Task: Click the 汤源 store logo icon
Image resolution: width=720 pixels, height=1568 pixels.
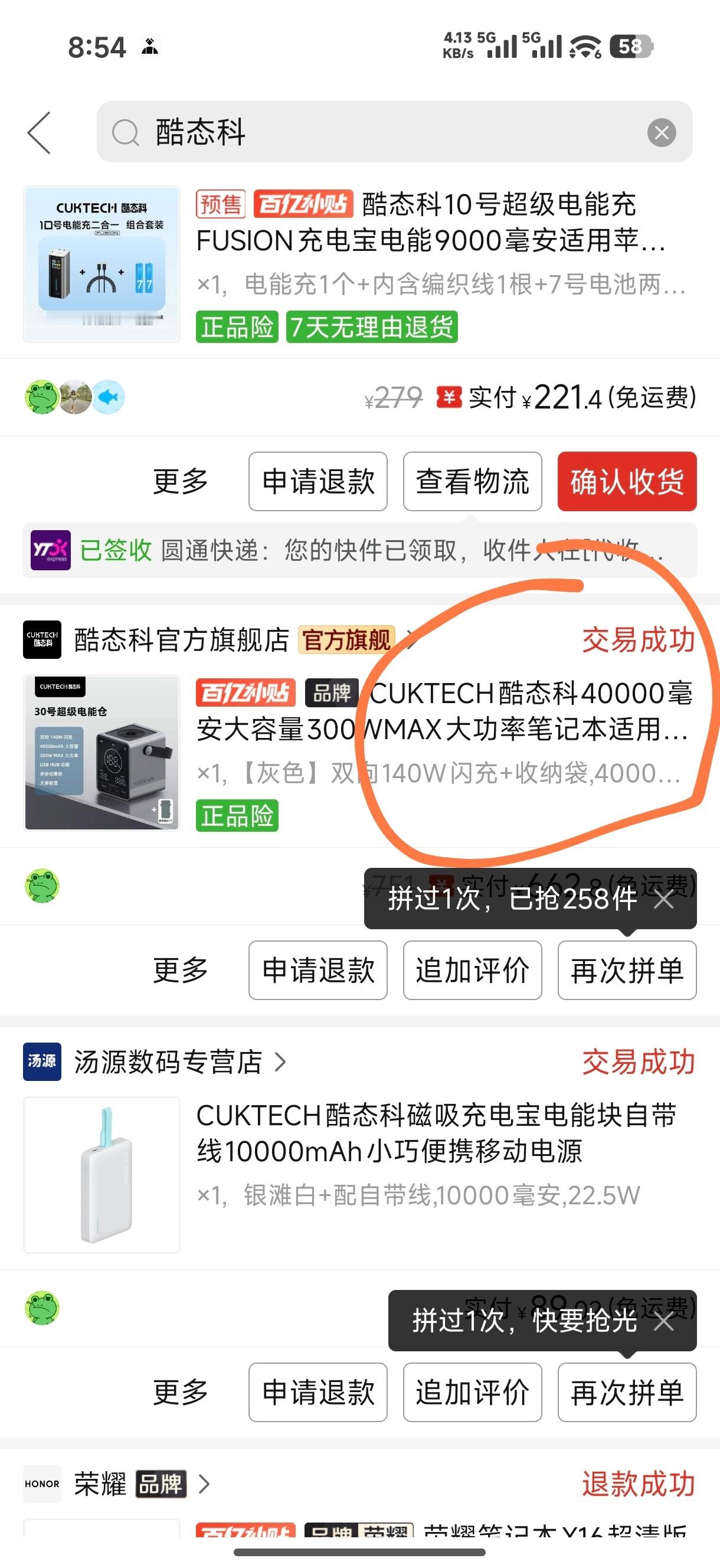Action: click(x=41, y=1061)
